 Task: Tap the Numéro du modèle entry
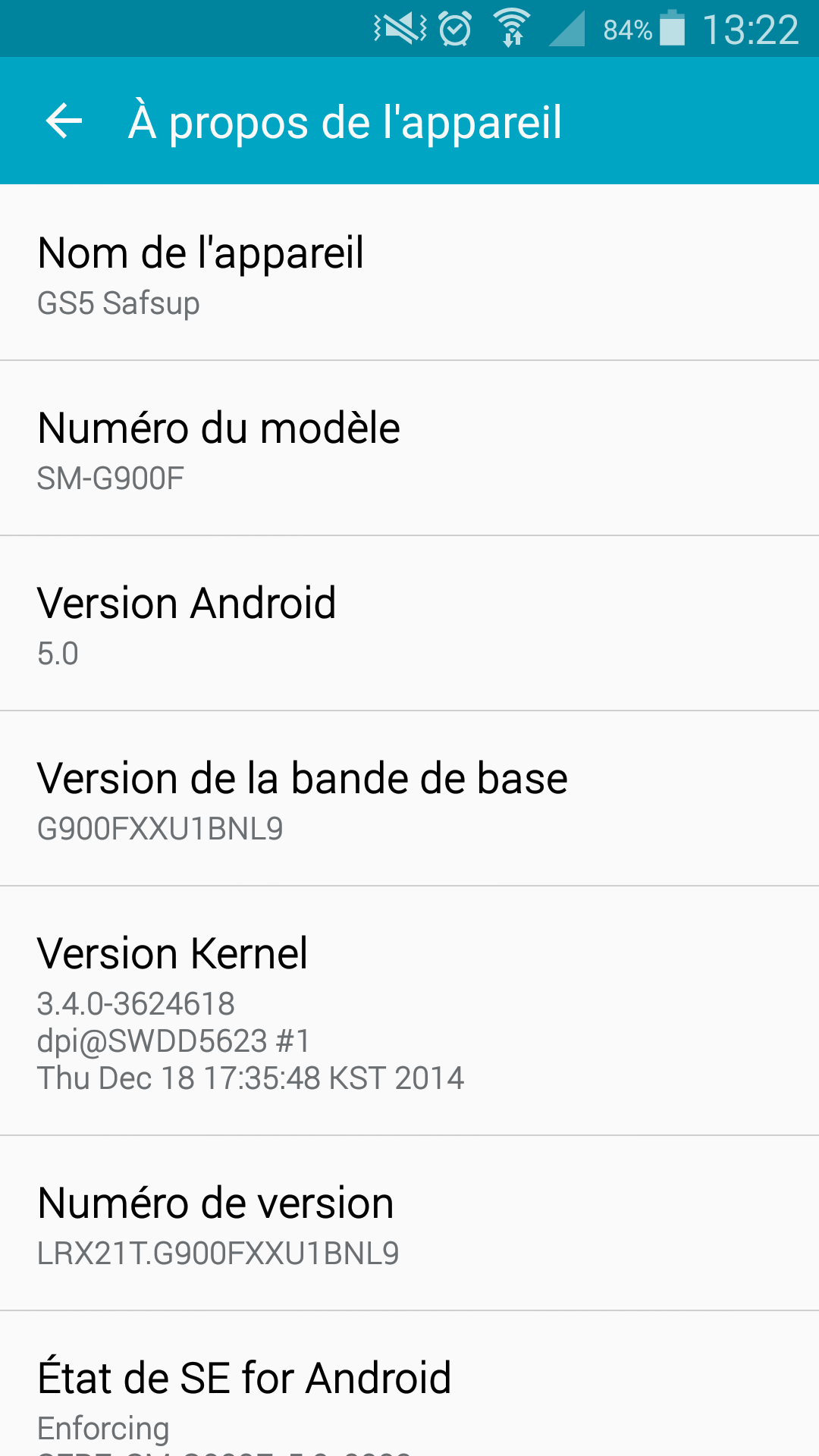(409, 448)
